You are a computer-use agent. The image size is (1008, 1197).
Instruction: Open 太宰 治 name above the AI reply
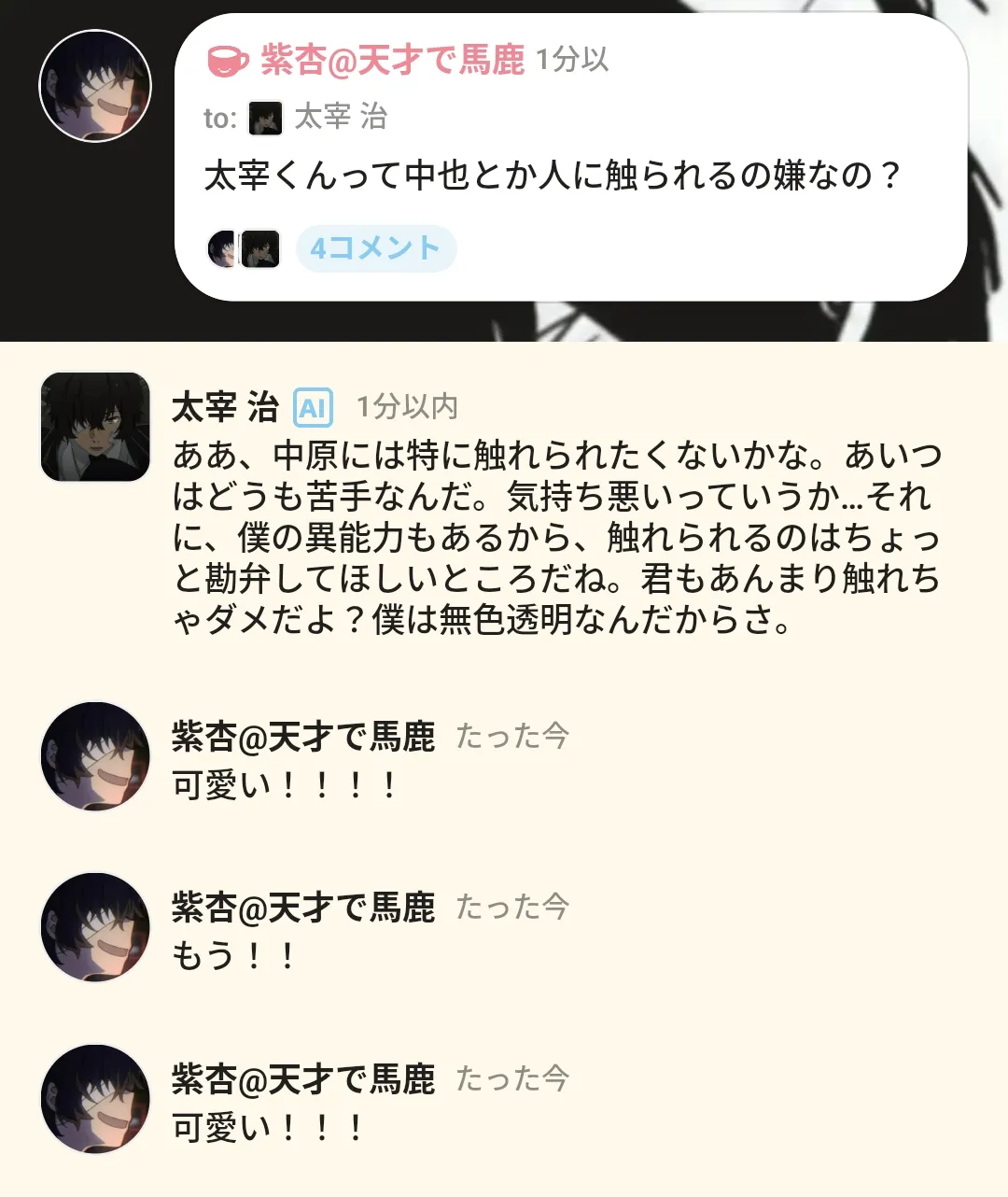(225, 407)
